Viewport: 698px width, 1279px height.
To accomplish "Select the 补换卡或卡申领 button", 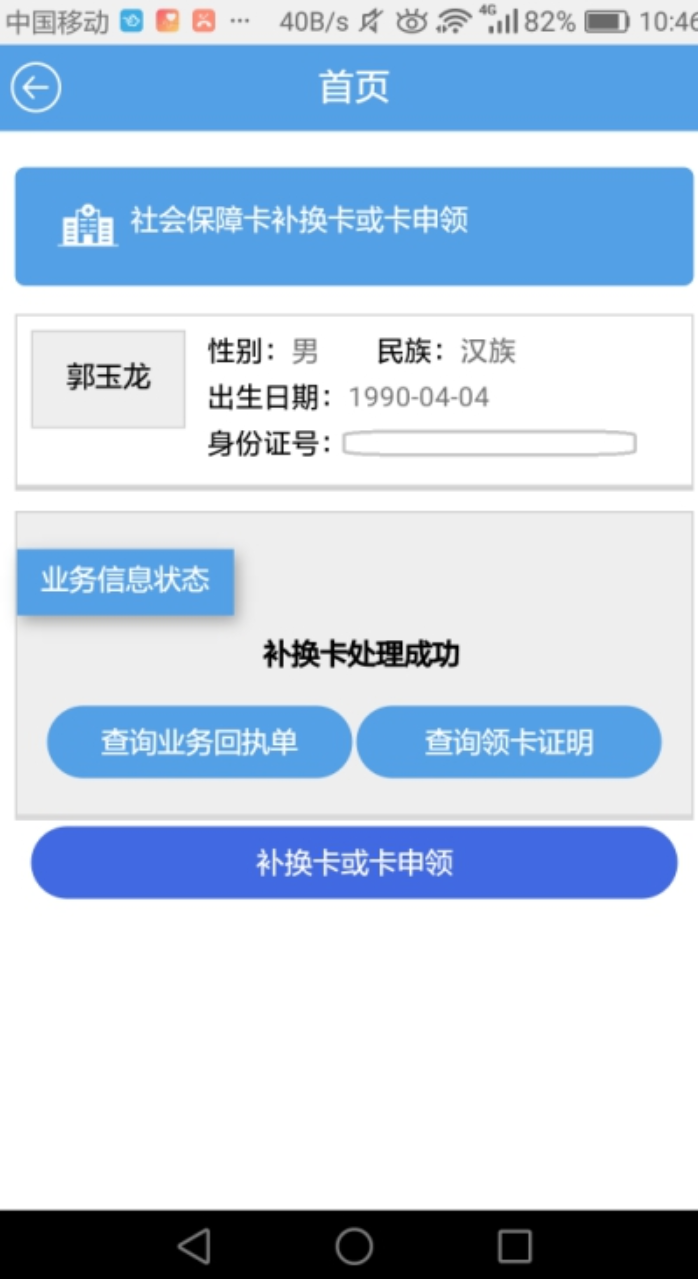I will point(354,862).
